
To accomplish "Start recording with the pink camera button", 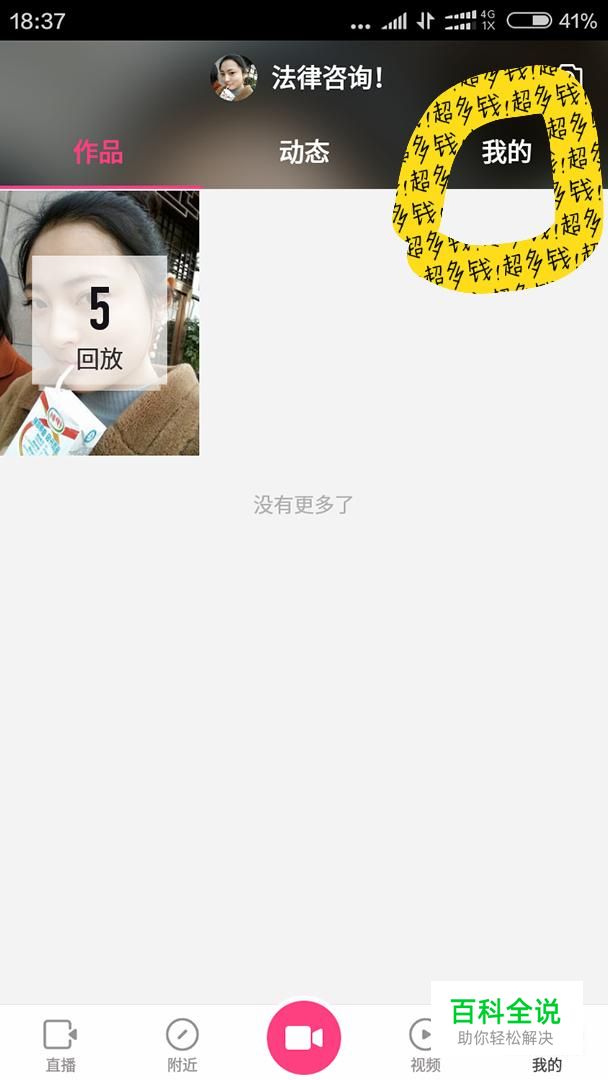I will click(x=304, y=1037).
